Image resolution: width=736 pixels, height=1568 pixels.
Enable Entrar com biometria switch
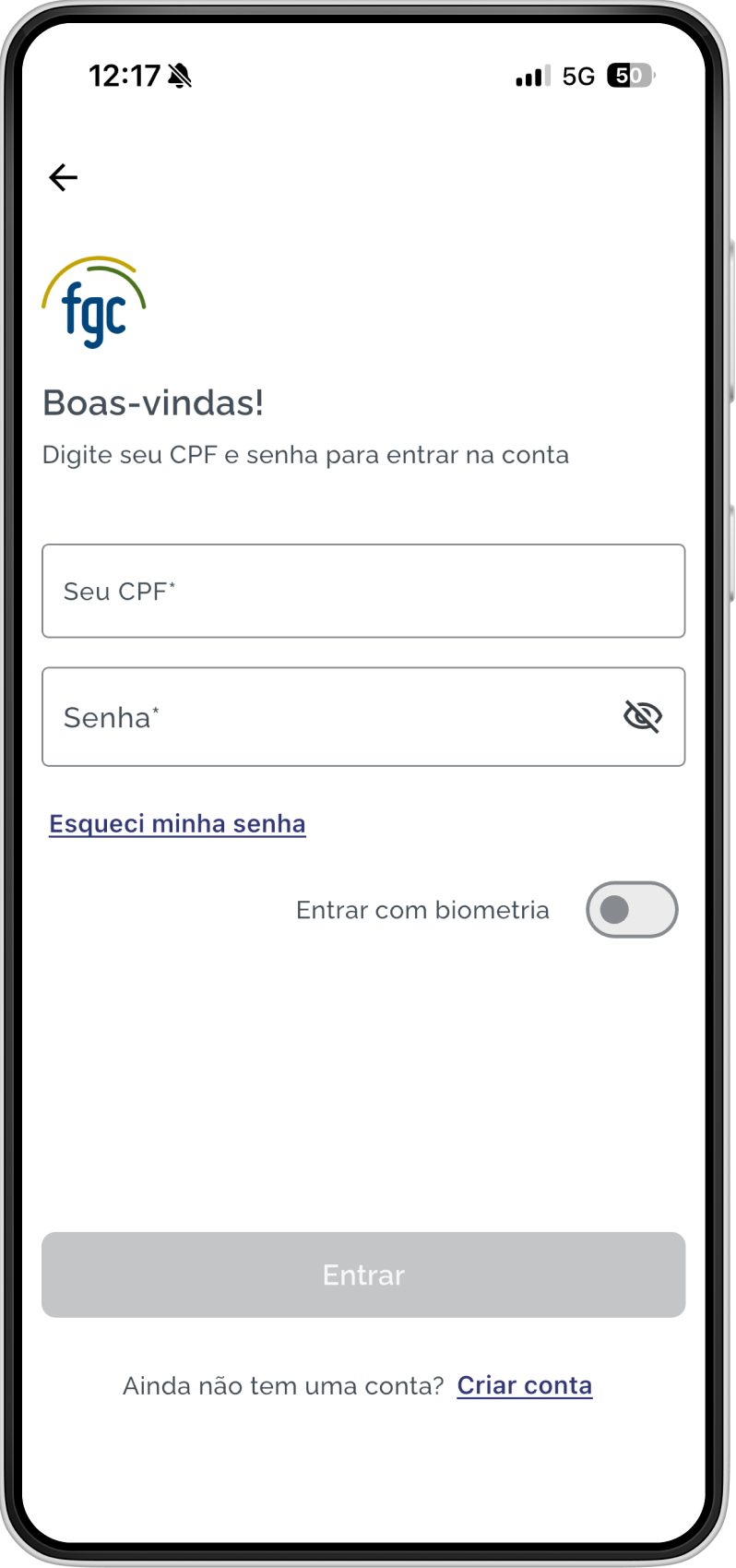[632, 910]
